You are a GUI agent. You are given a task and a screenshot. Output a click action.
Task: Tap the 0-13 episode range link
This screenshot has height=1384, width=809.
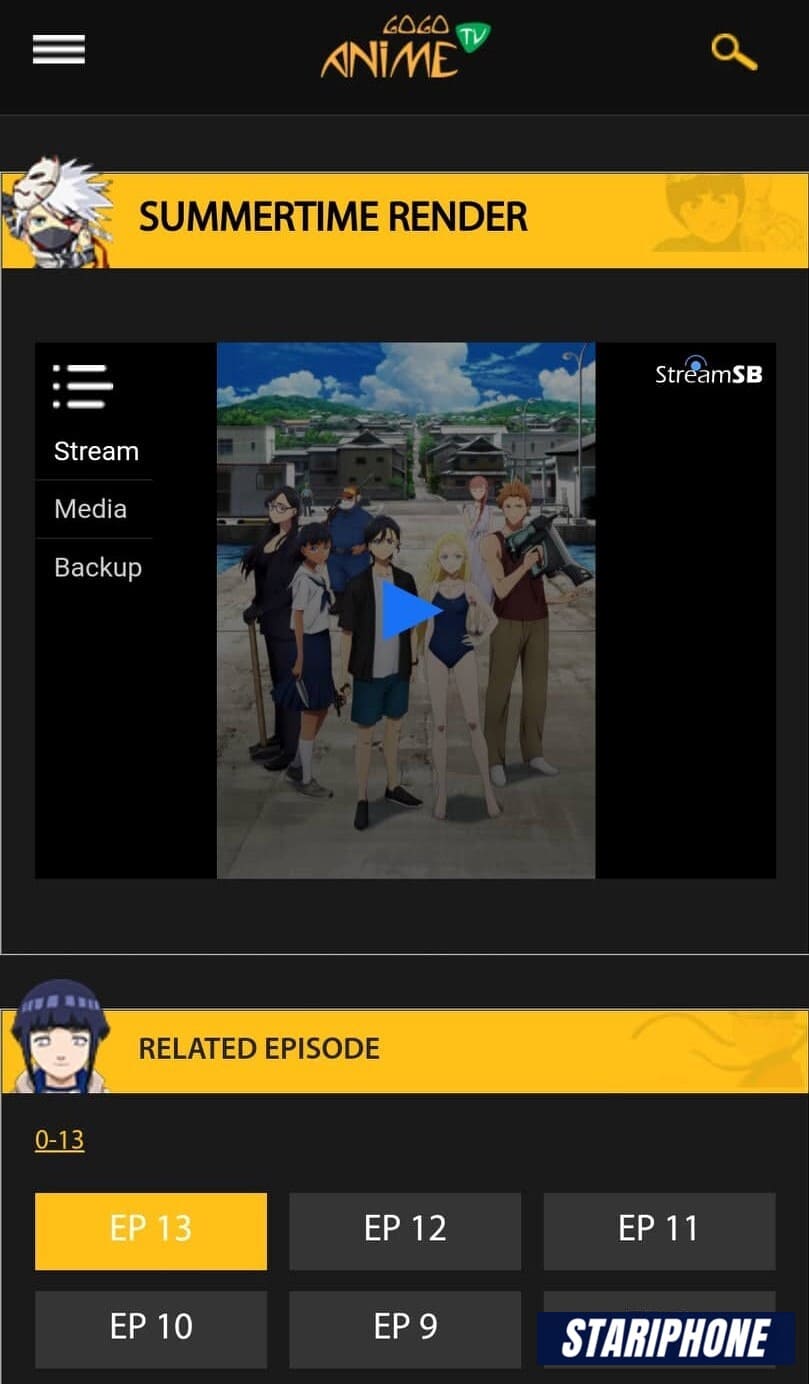click(x=59, y=1140)
